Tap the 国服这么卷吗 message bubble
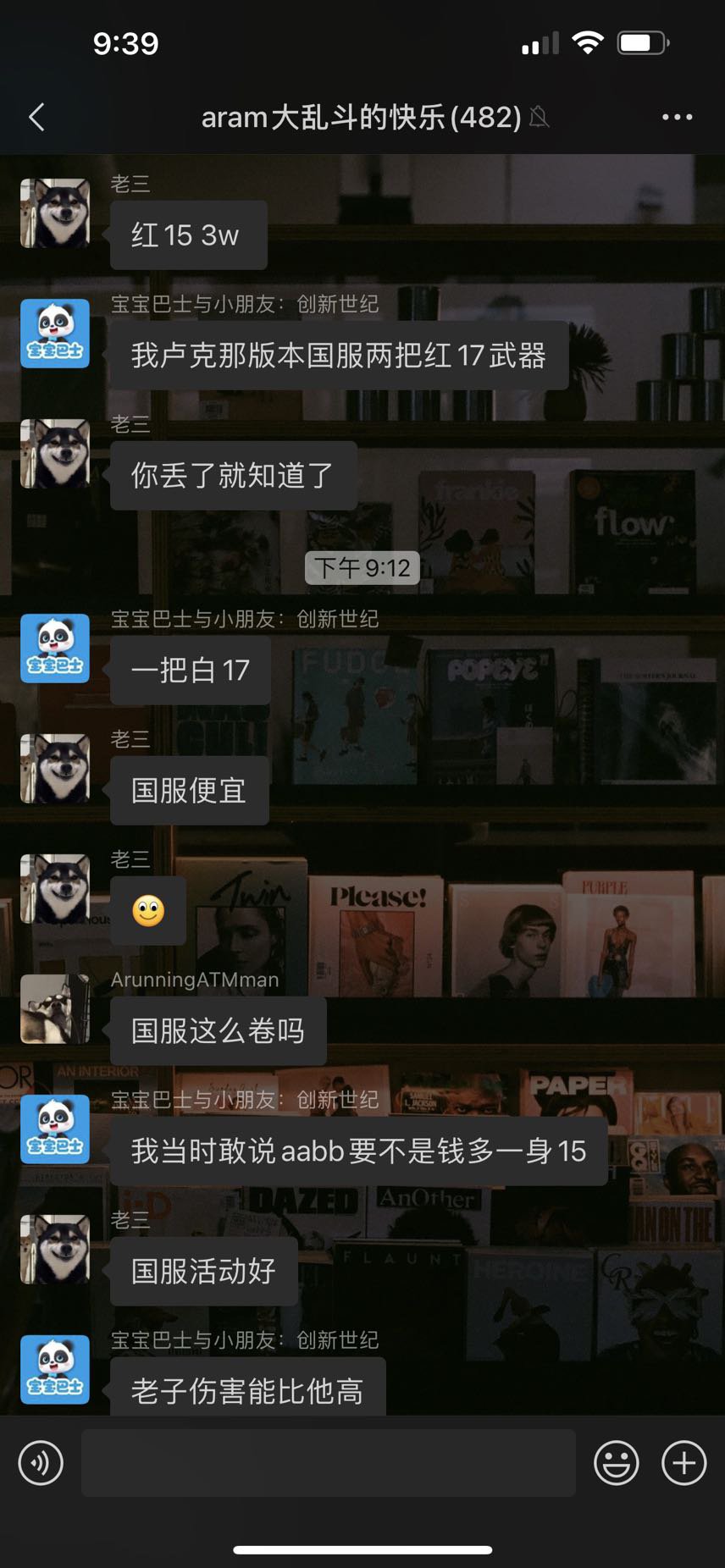The image size is (725, 1568). tap(217, 1030)
